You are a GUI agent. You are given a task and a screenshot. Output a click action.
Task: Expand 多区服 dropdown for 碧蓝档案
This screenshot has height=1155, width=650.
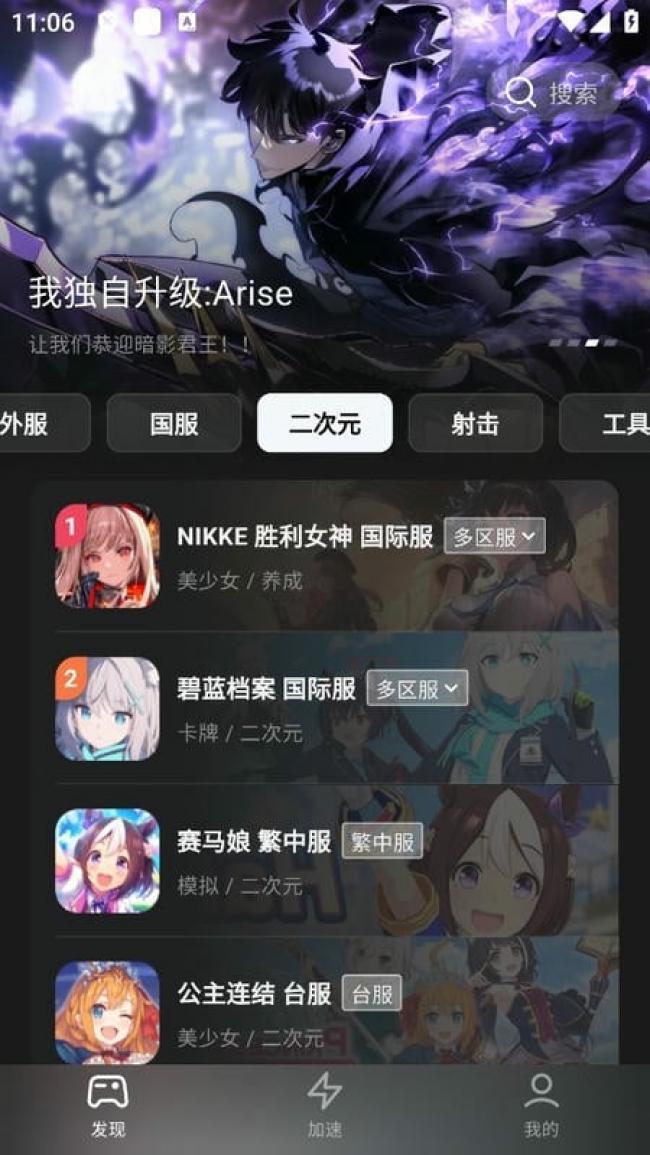(417, 689)
